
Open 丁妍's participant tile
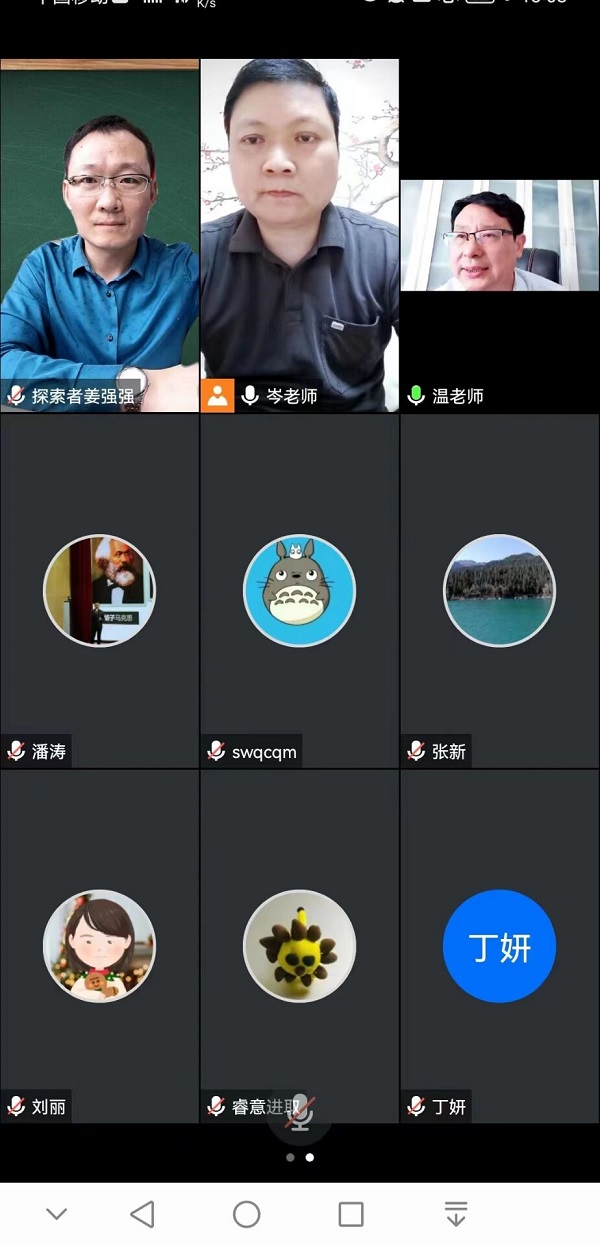pyautogui.click(x=499, y=945)
